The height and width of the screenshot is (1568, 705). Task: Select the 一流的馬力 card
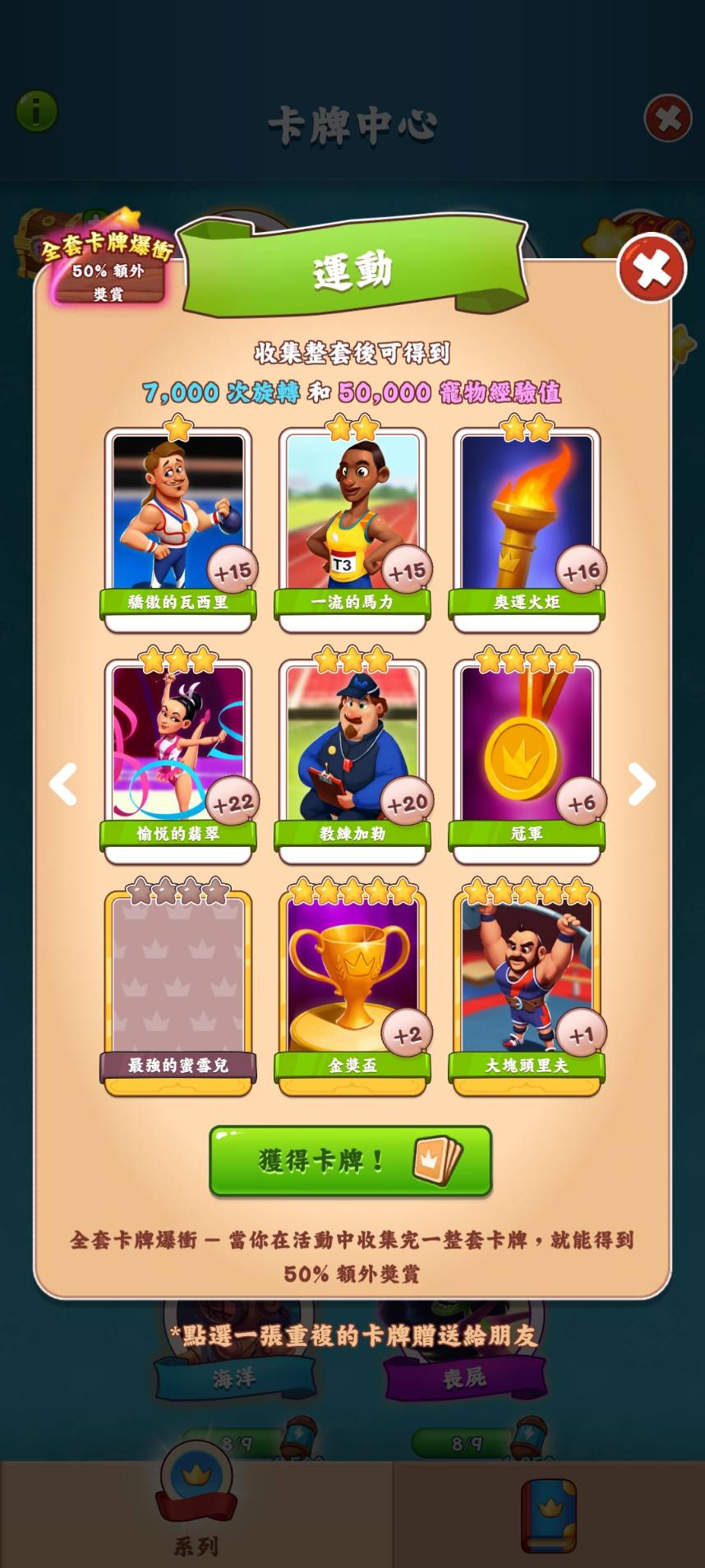(352, 528)
